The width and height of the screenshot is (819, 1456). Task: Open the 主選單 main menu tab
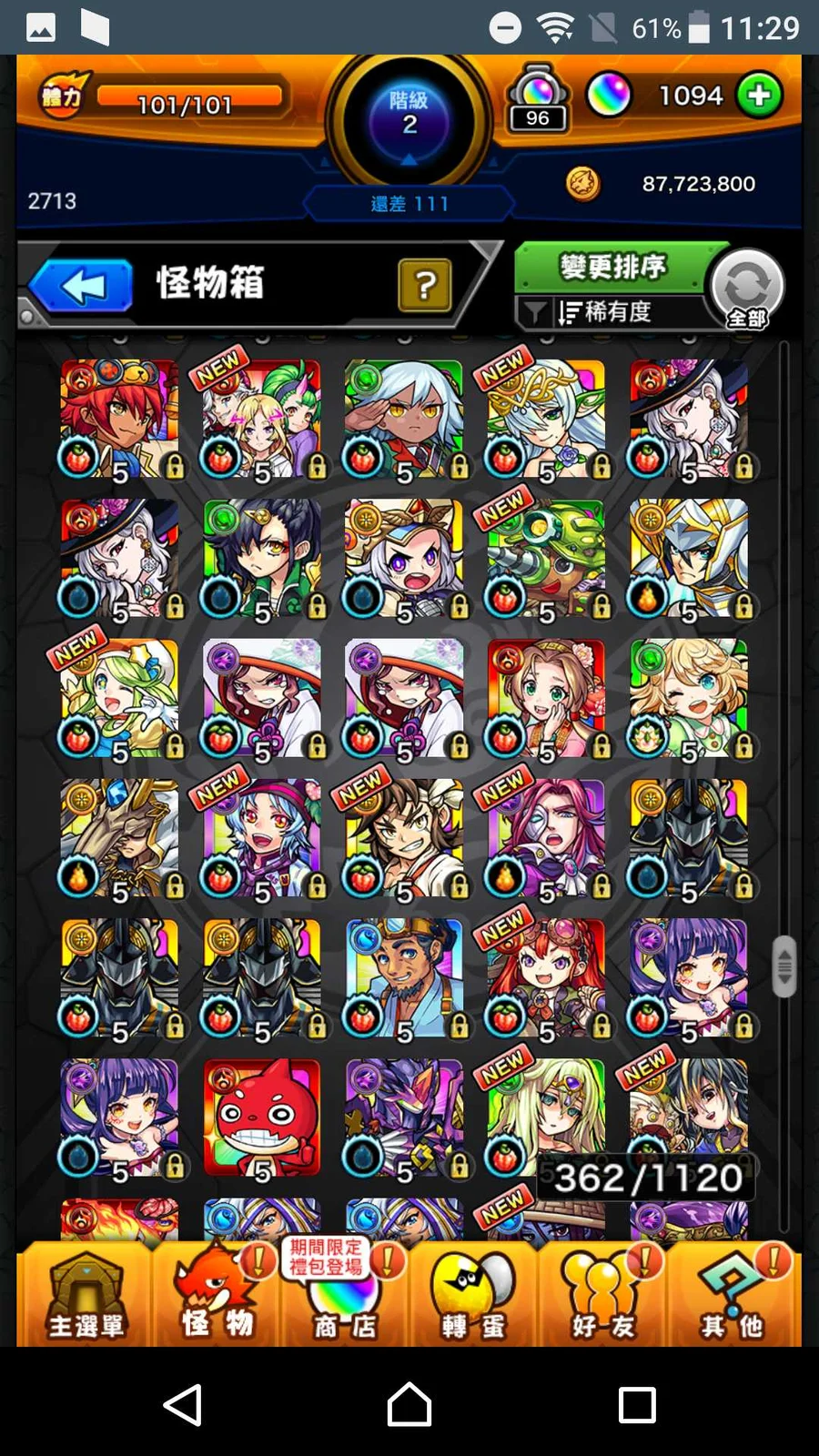85,1297
